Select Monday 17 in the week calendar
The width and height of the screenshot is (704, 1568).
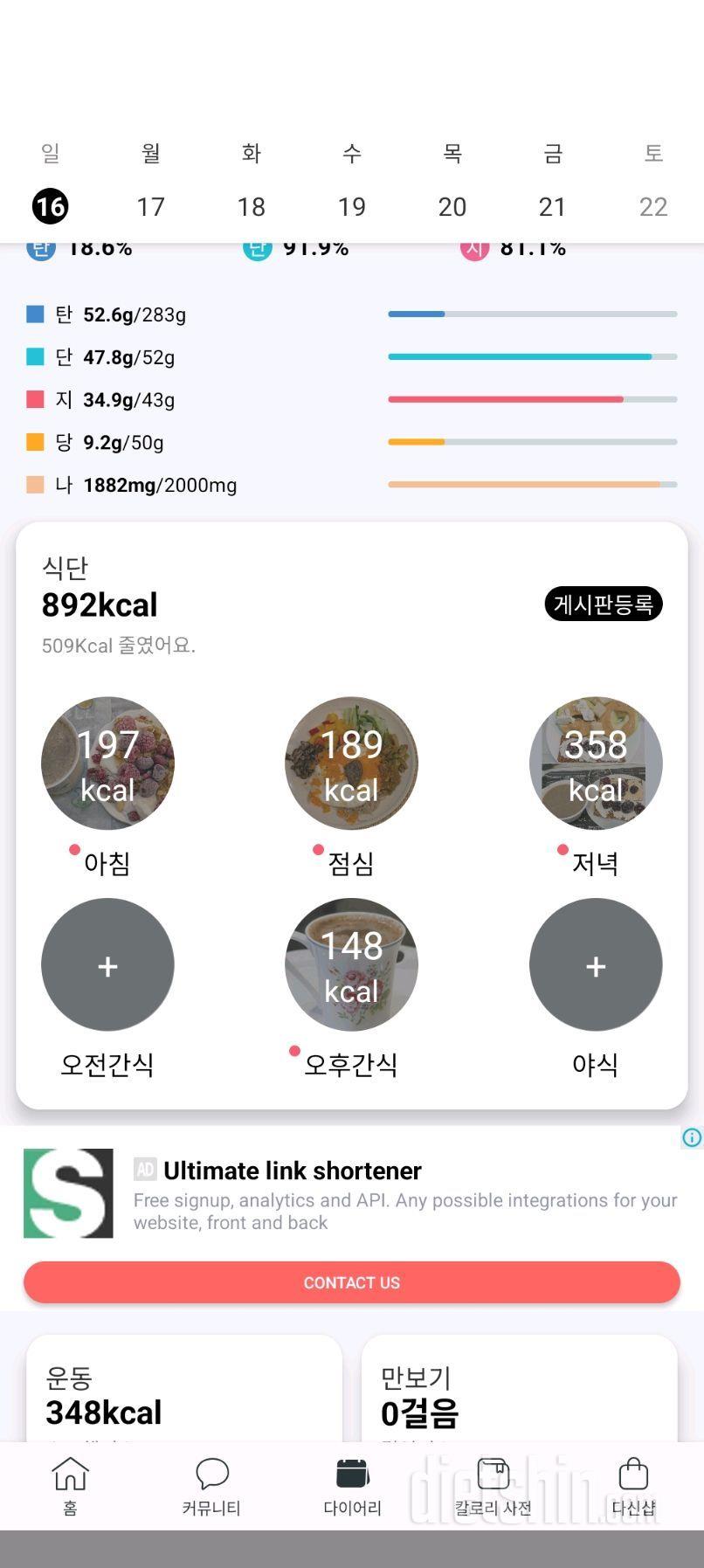[x=150, y=207]
